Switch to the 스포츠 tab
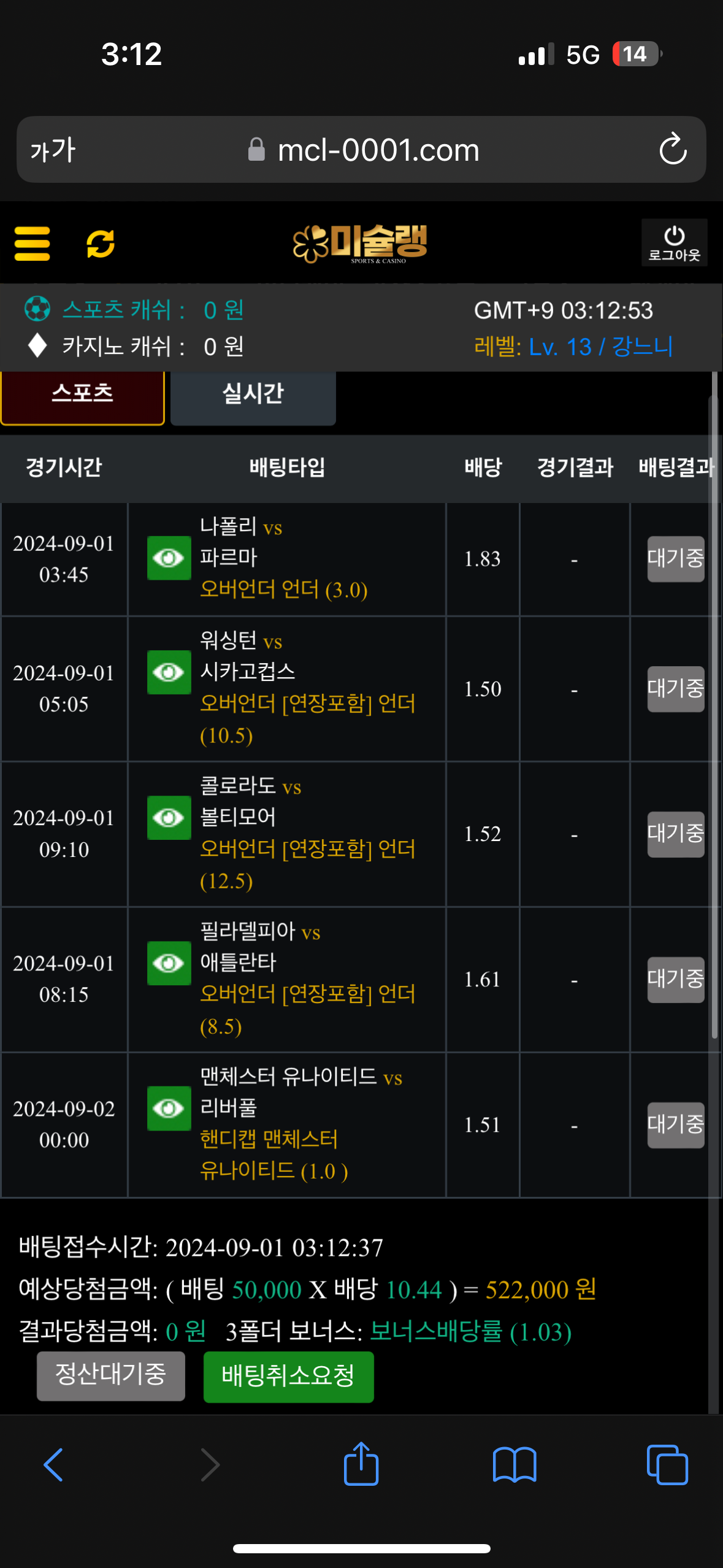Screen dimensions: 723x1568 [83, 393]
